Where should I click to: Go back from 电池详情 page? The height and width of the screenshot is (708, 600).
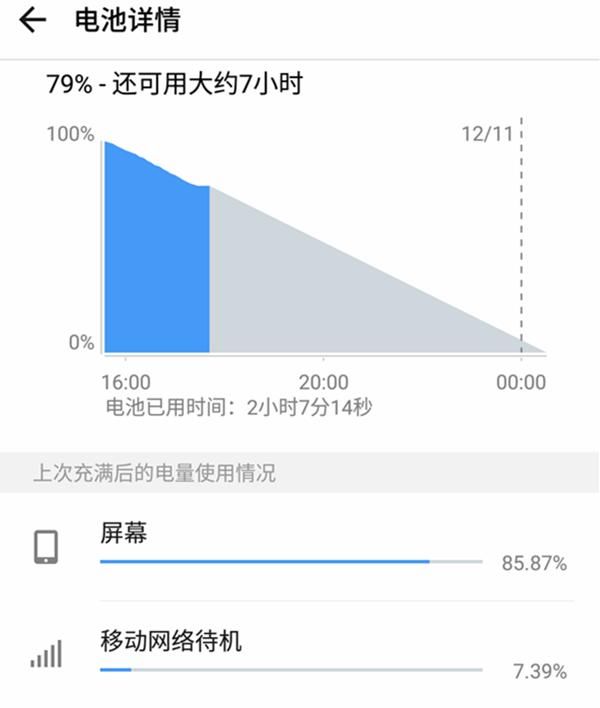click(x=33, y=21)
